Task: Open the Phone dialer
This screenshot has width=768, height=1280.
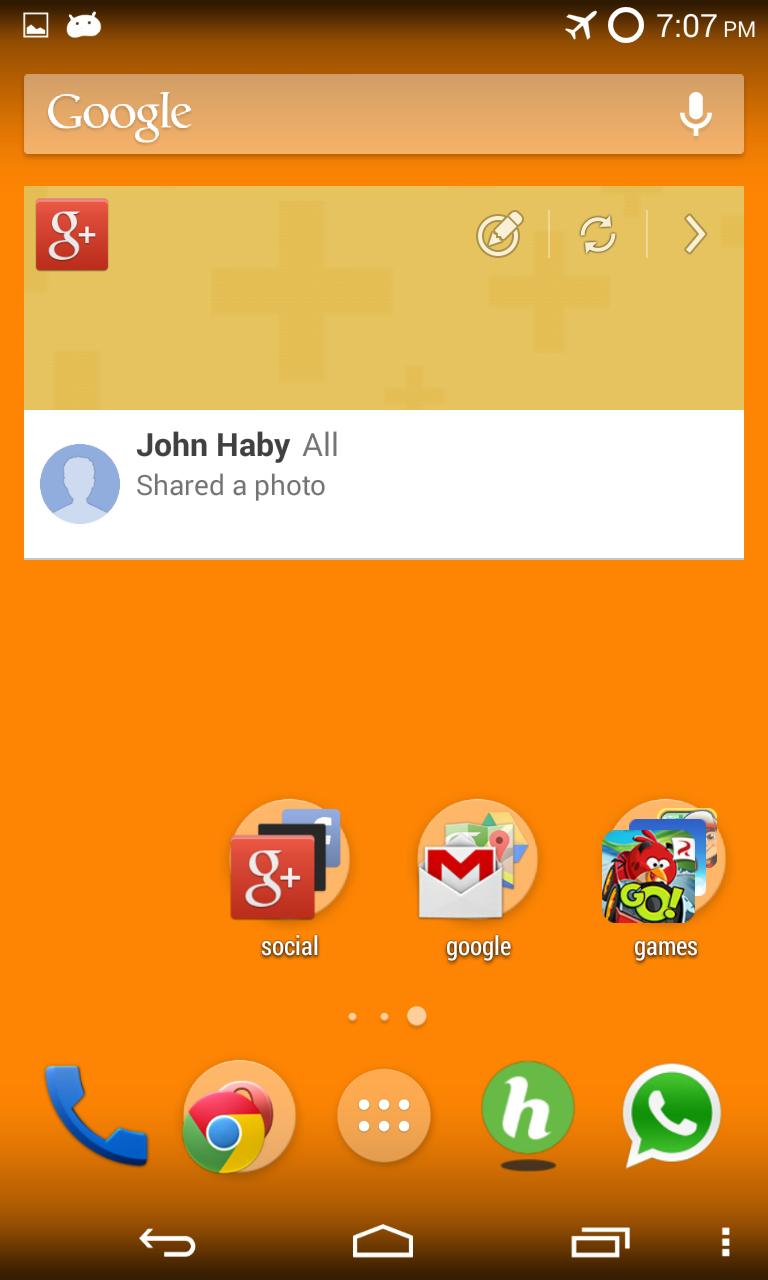Action: pos(95,1113)
